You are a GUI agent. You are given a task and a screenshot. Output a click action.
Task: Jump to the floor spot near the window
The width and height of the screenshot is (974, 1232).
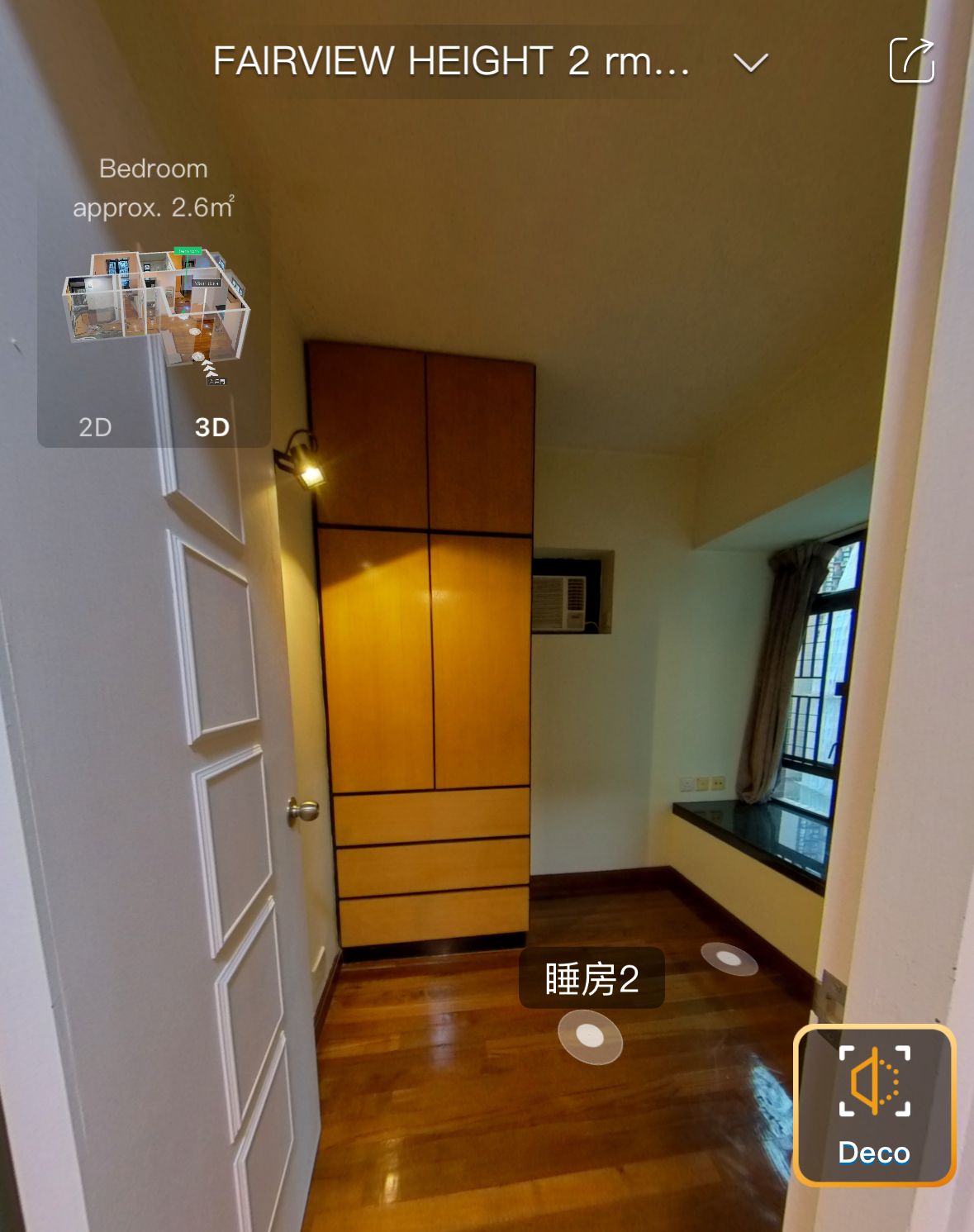click(x=729, y=958)
